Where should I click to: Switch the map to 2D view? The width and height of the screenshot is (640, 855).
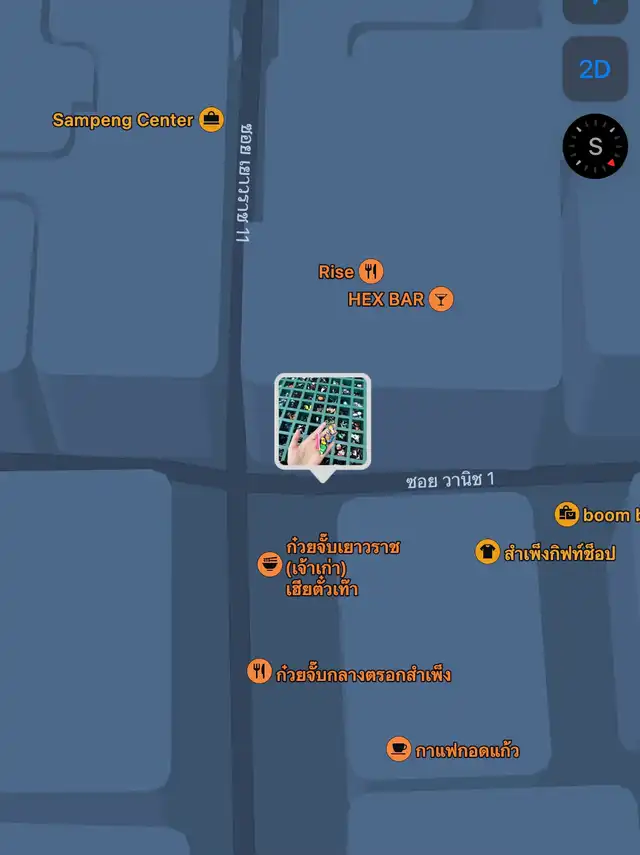coord(595,69)
